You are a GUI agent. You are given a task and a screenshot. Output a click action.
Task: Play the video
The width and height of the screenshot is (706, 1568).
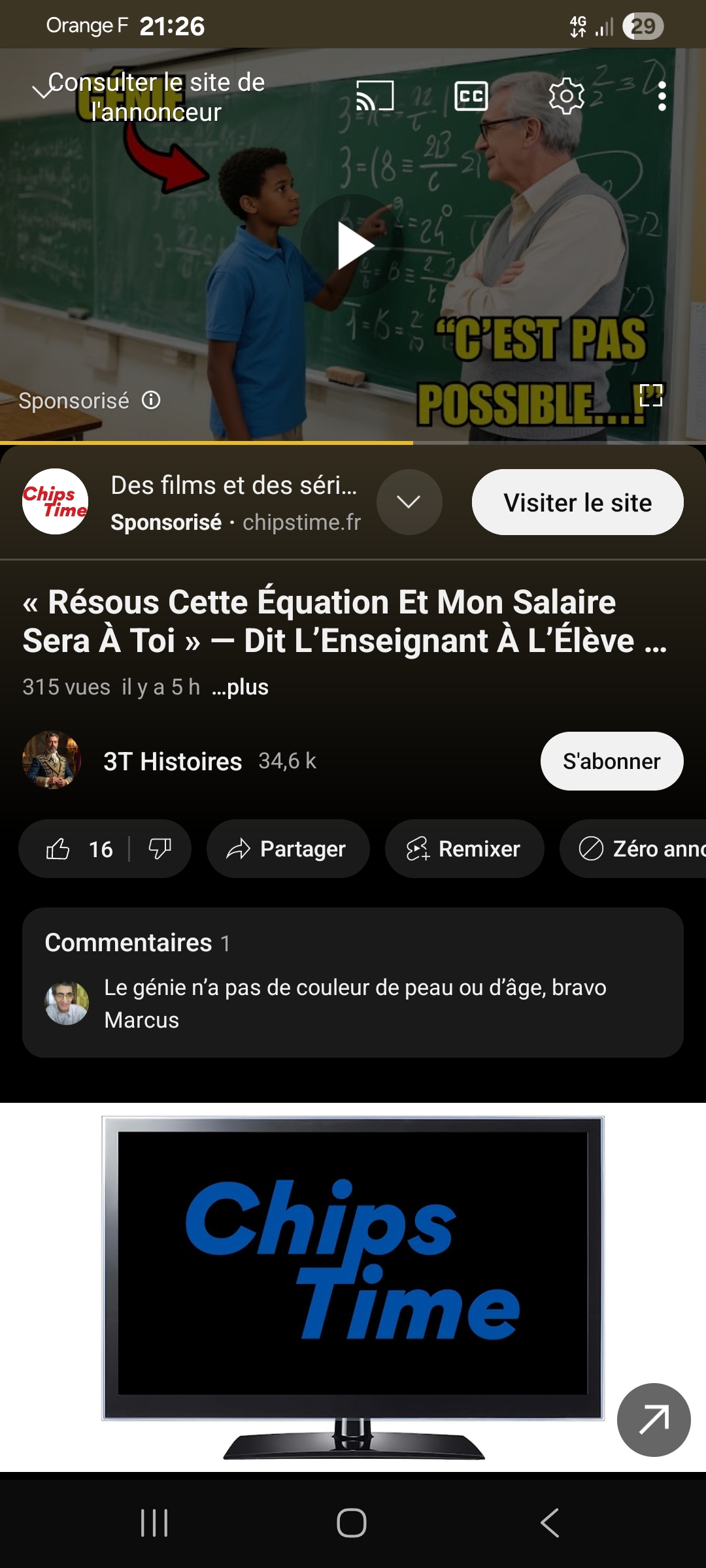click(x=353, y=245)
